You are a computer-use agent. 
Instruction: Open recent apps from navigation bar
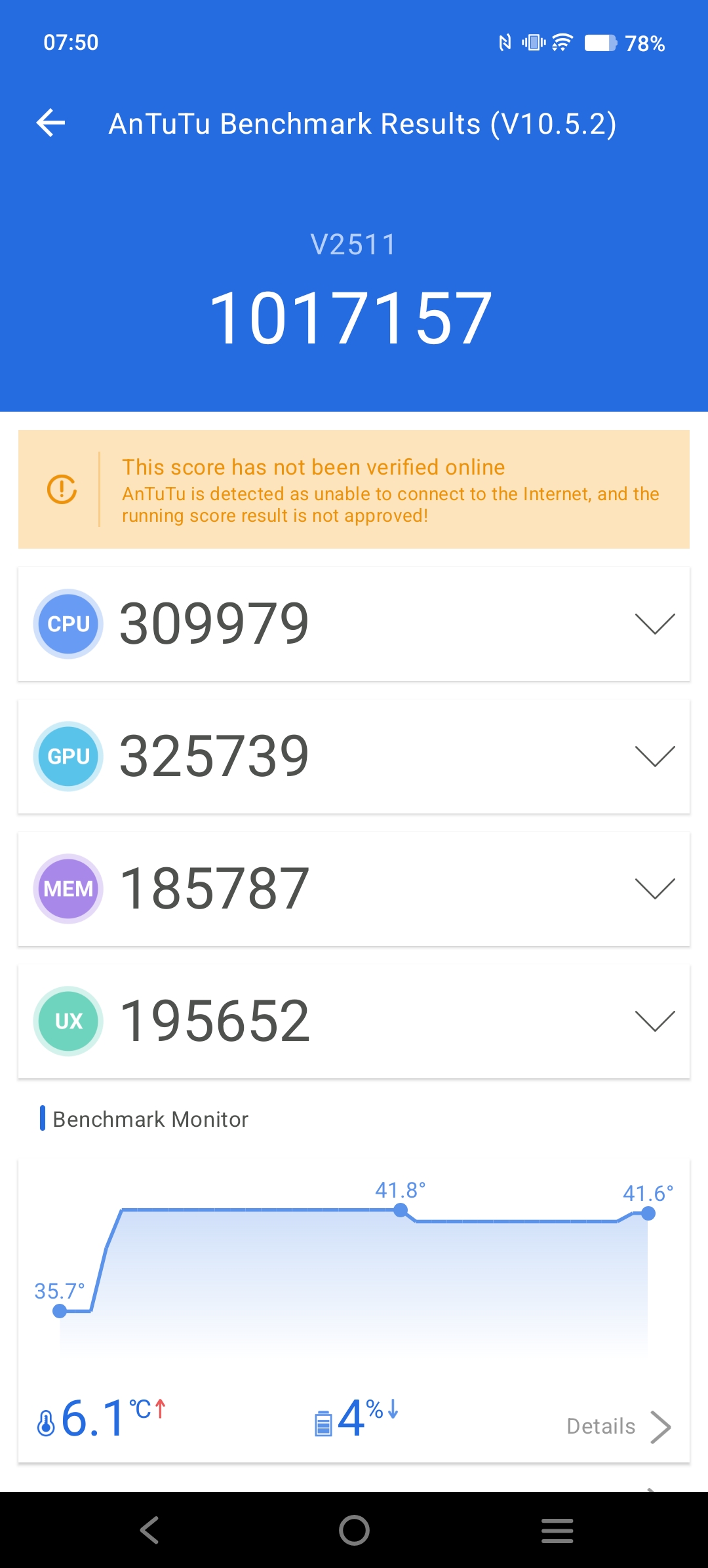point(557,1531)
